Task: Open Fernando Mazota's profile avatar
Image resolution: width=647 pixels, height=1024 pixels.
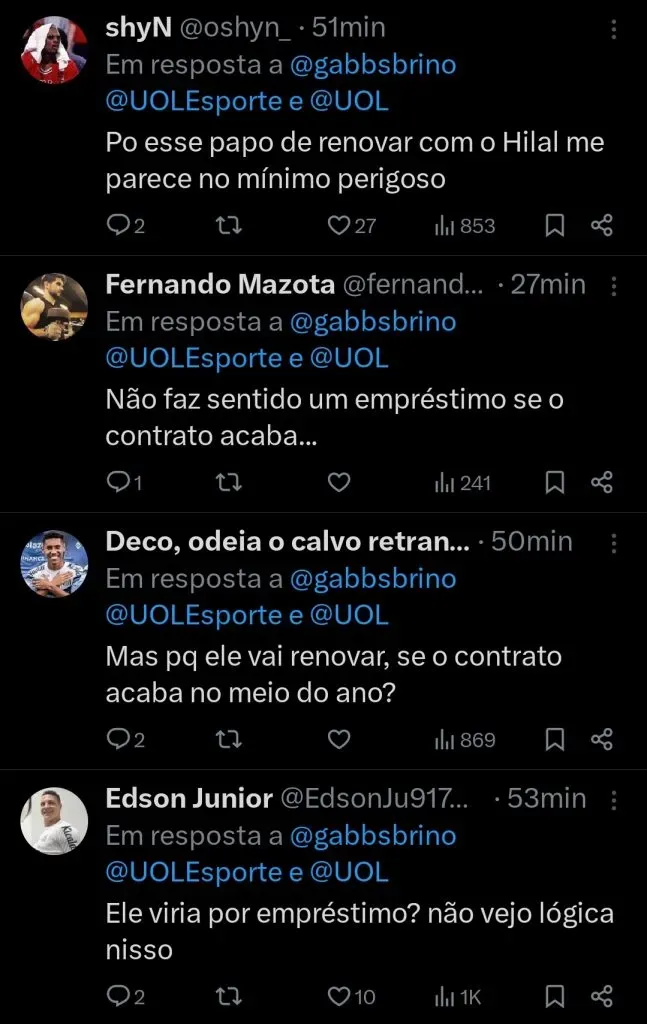Action: pyautogui.click(x=55, y=307)
